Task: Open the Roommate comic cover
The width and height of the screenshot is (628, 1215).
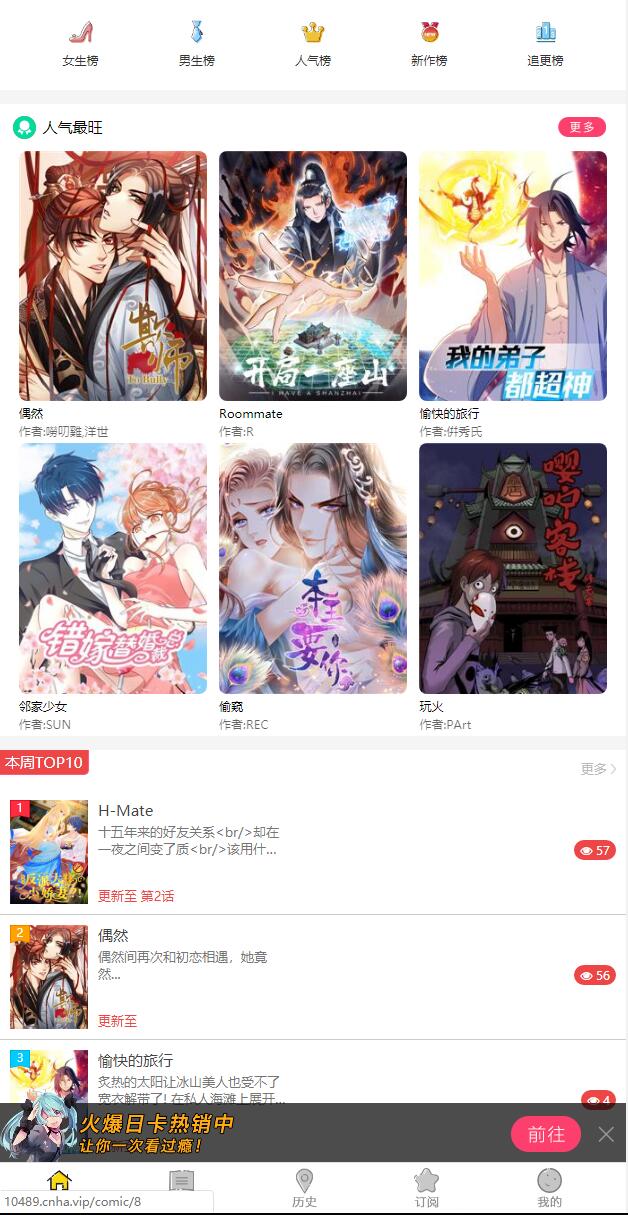Action: [313, 276]
